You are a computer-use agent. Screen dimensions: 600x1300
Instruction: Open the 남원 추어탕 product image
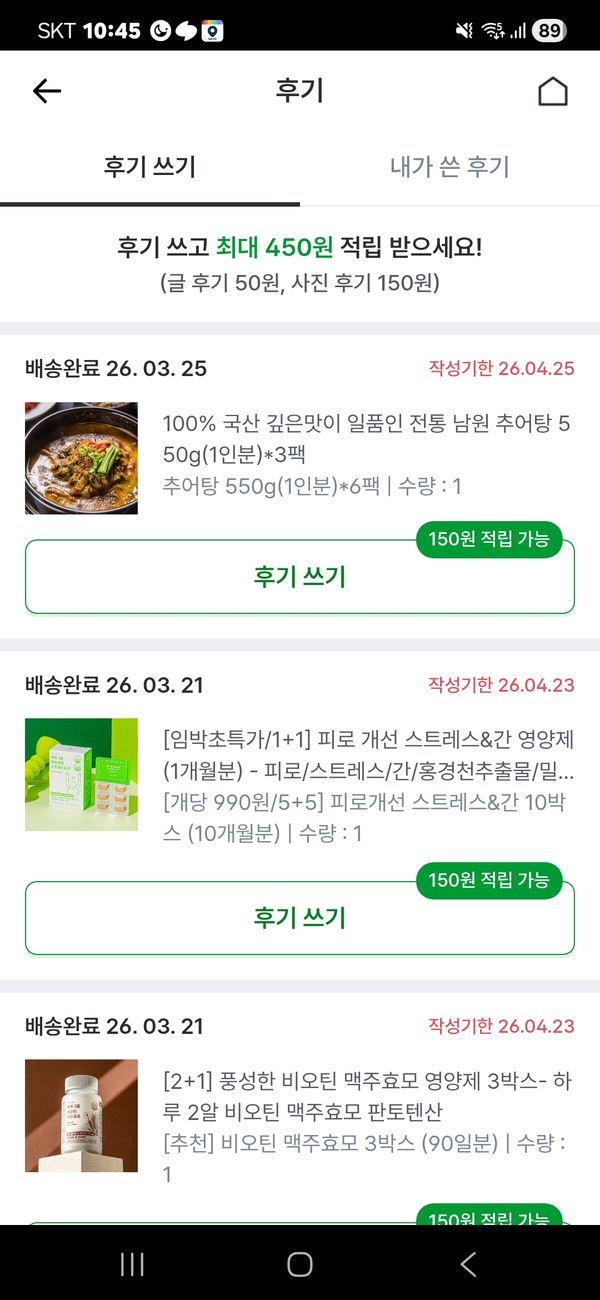pos(81,458)
